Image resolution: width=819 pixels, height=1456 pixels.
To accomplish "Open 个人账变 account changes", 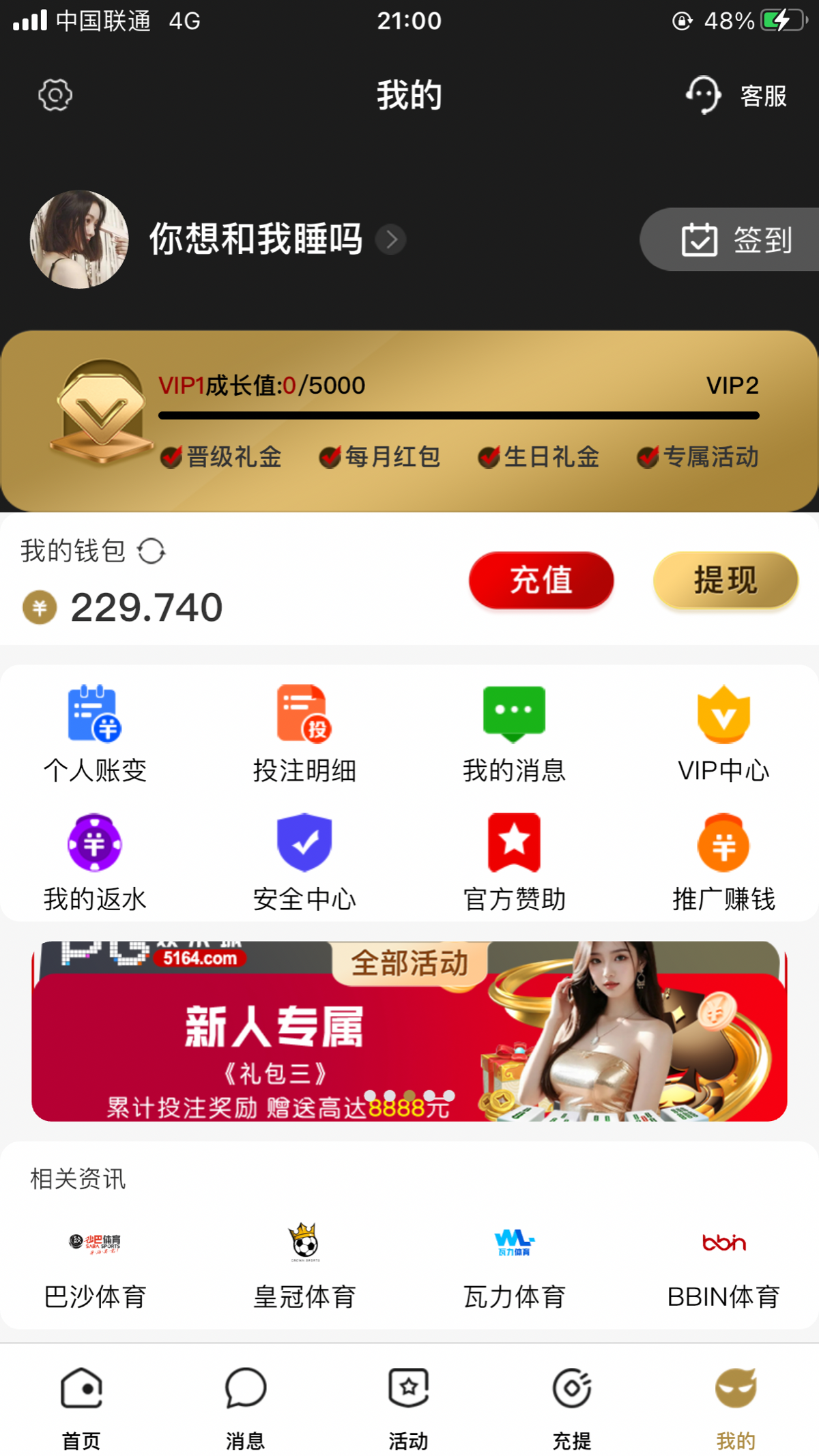I will pyautogui.click(x=95, y=733).
